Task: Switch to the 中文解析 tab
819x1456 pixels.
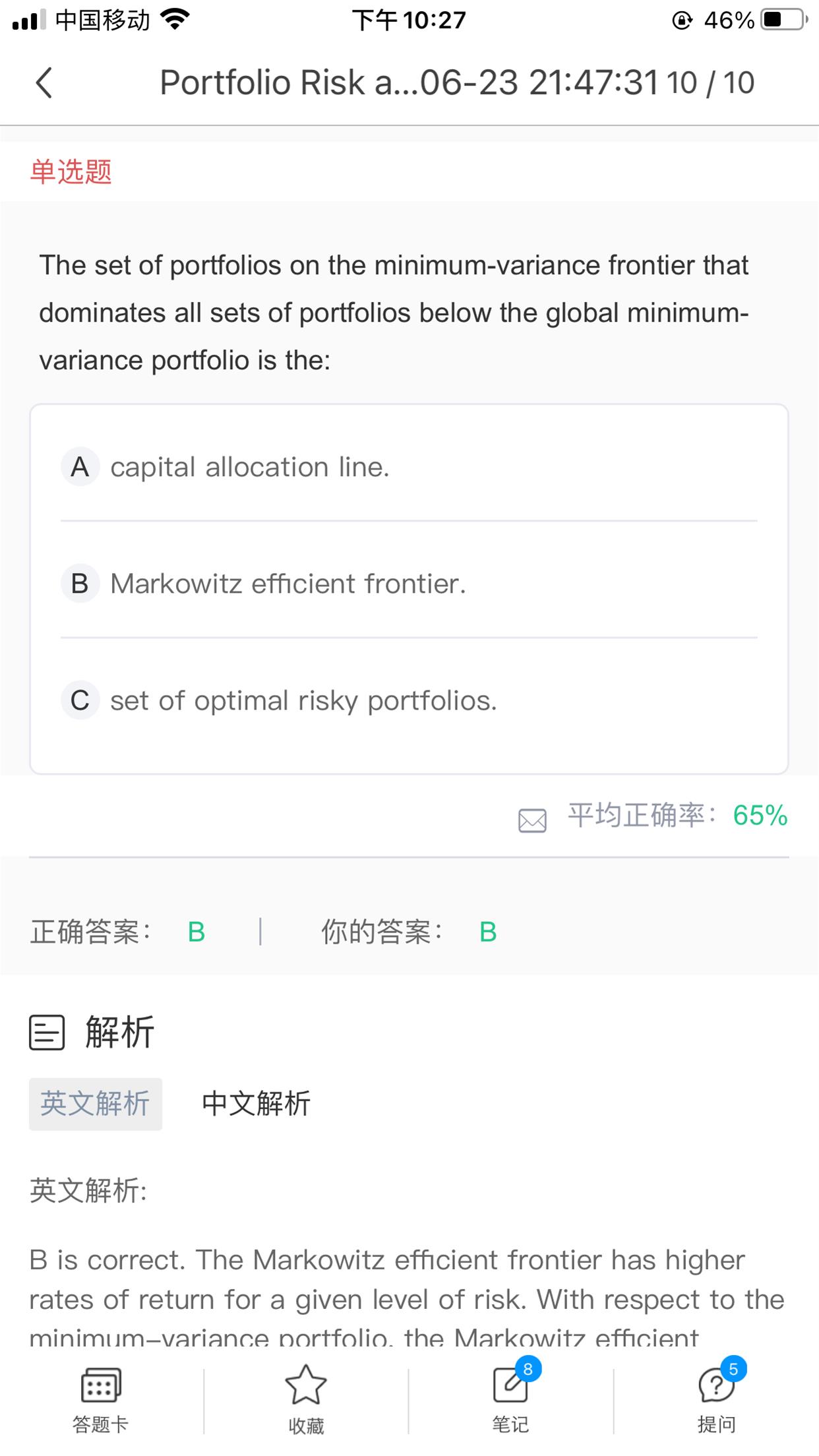Action: pos(256,1104)
